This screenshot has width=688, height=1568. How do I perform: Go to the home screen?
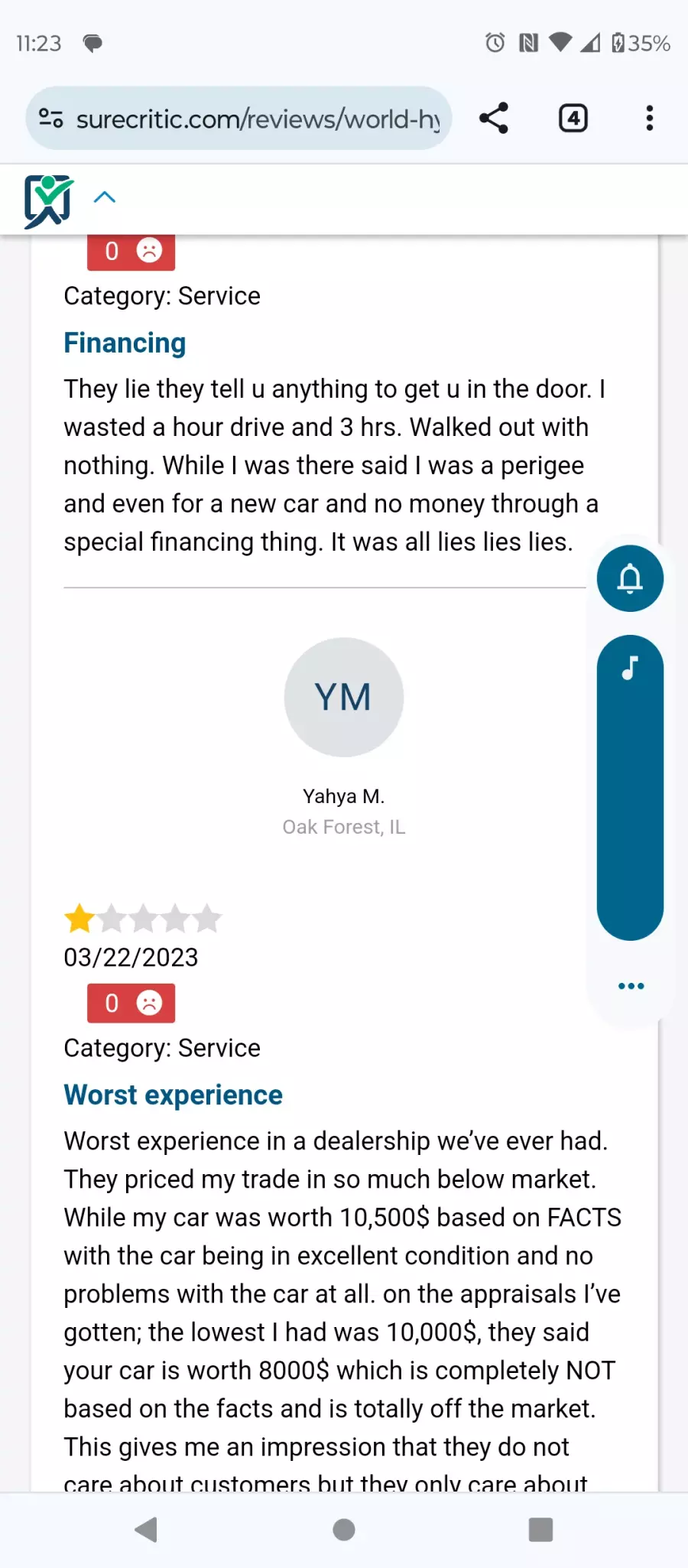pyautogui.click(x=344, y=1530)
